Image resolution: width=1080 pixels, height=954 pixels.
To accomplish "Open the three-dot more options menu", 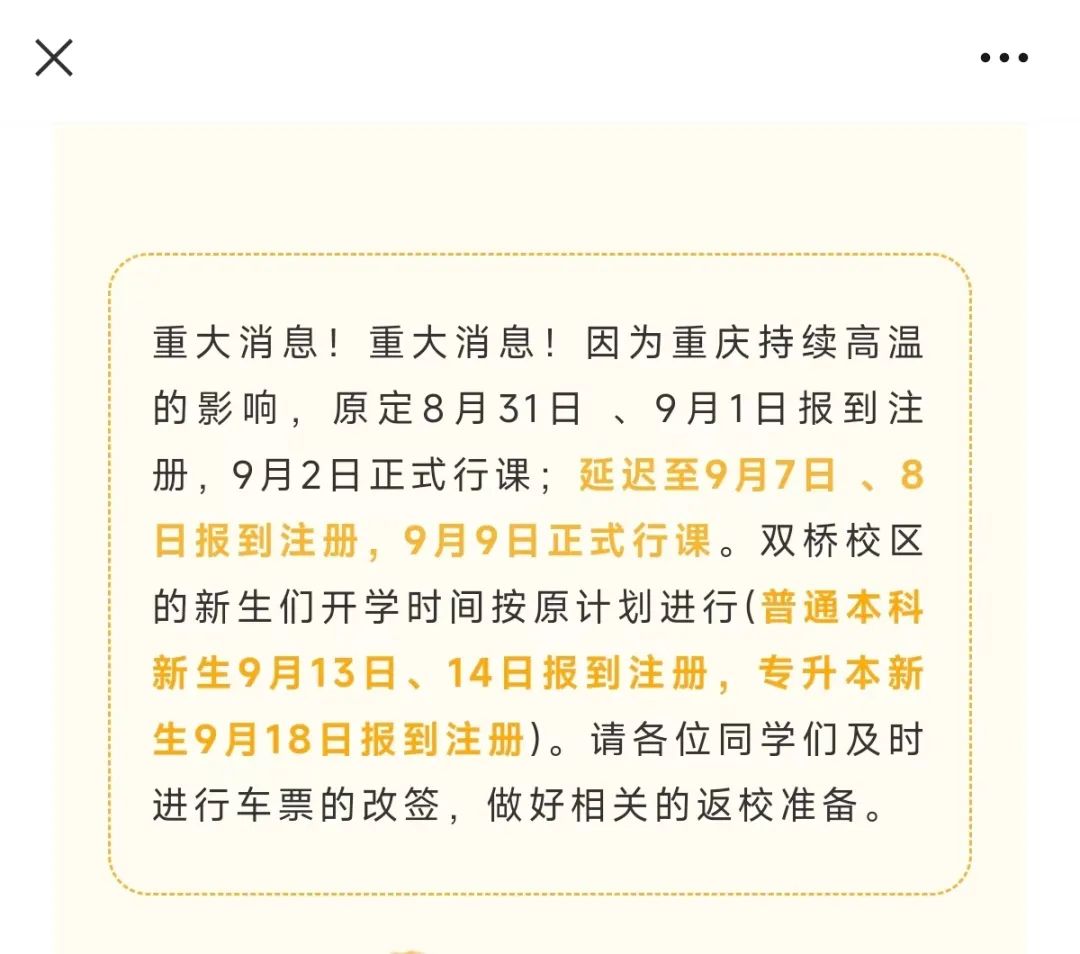I will (x=1003, y=58).
